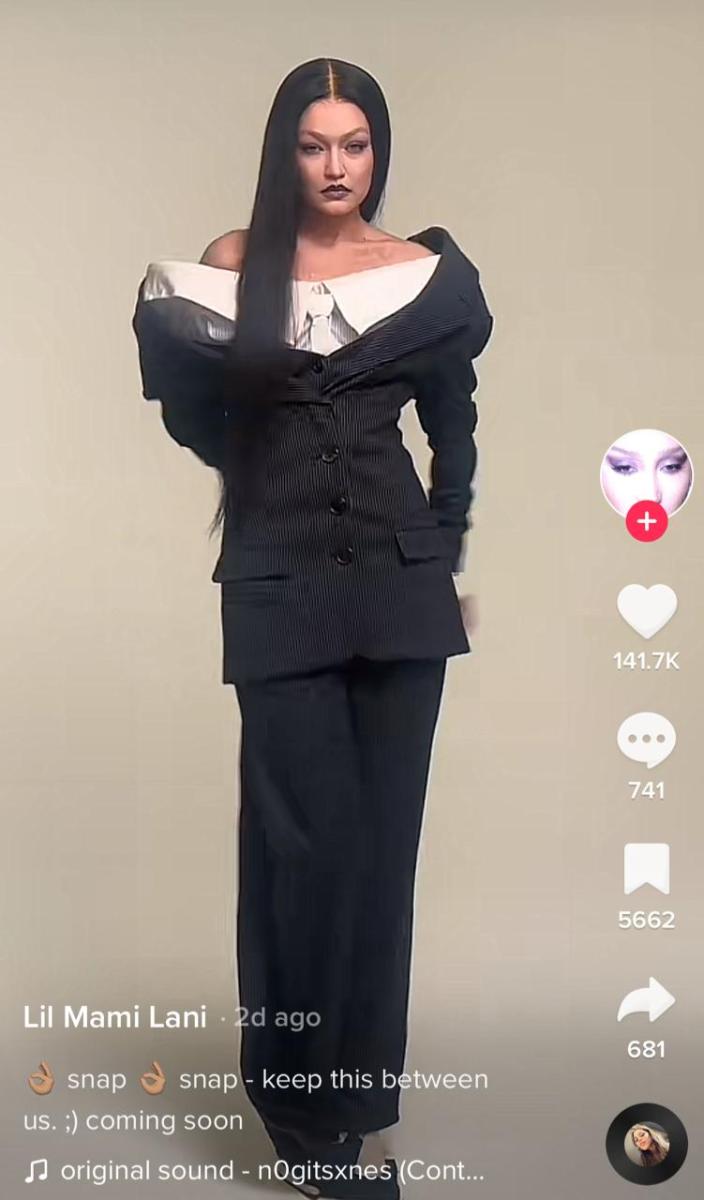The height and width of the screenshot is (1200, 704).
Task: Open the creator's profile avatar
Action: pos(646,473)
